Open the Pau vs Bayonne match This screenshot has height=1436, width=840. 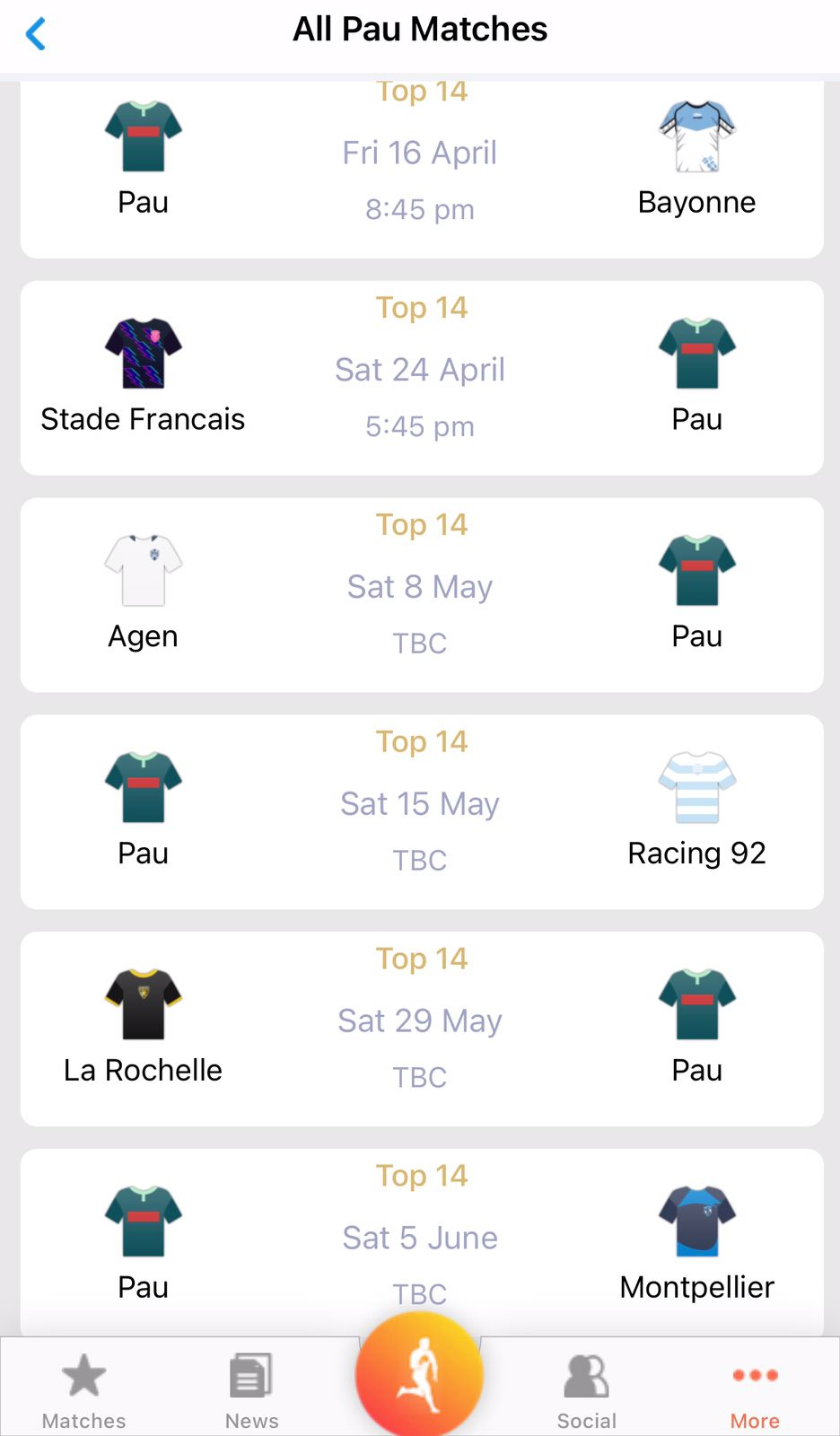(420, 171)
